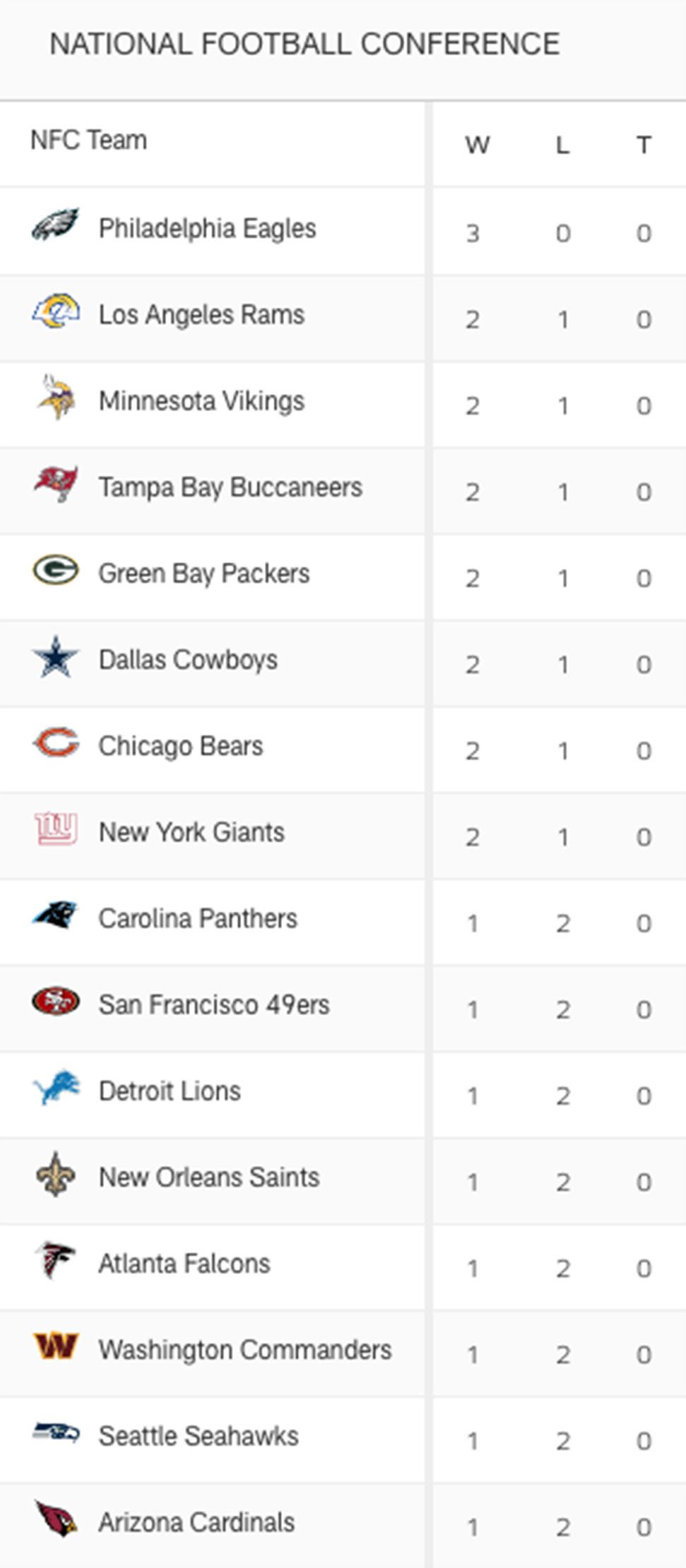The height and width of the screenshot is (1568, 686).
Task: View the Minnesota Vikings team
Action: point(201,401)
